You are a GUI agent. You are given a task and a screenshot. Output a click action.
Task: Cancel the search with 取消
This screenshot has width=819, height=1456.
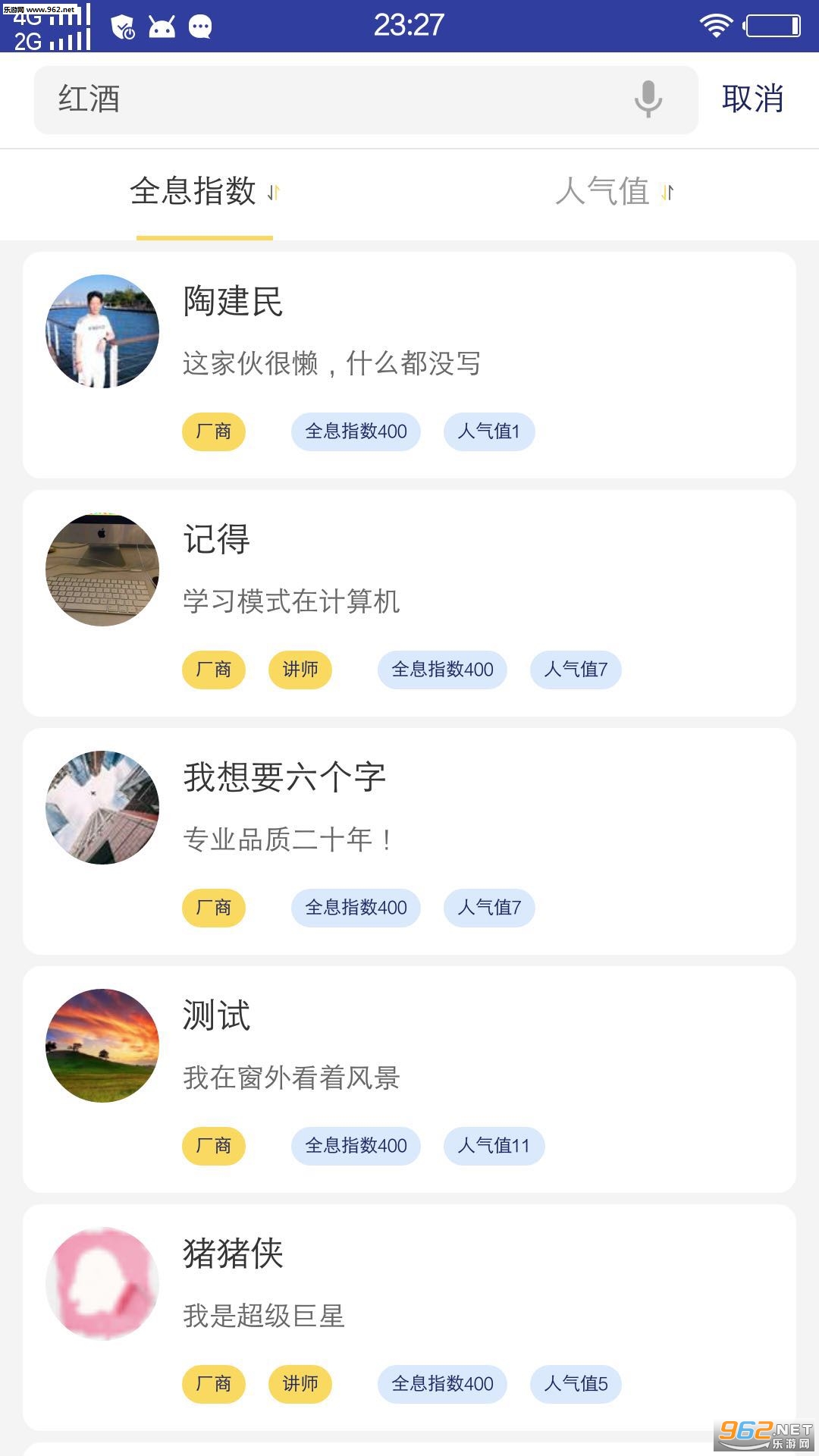tap(752, 99)
